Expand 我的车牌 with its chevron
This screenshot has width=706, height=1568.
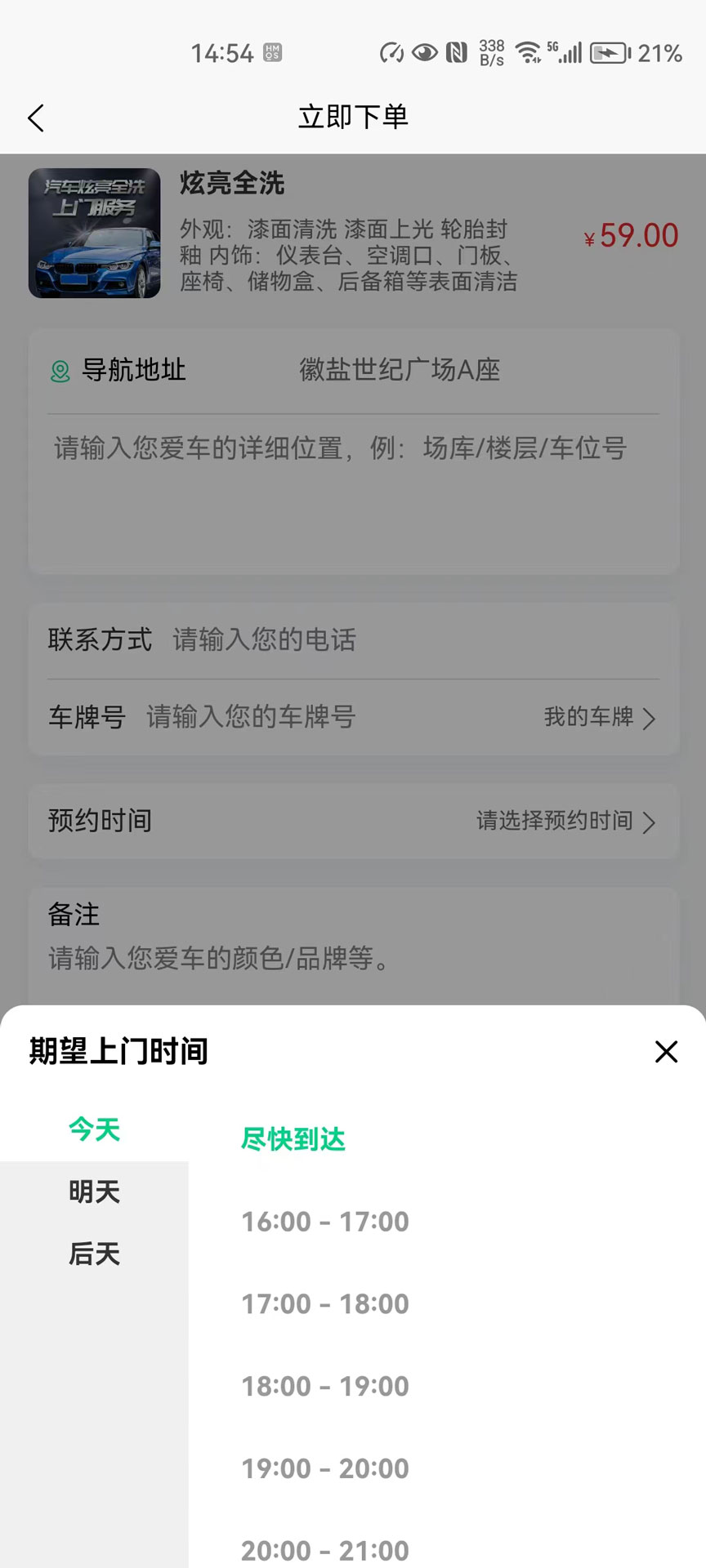coord(597,718)
